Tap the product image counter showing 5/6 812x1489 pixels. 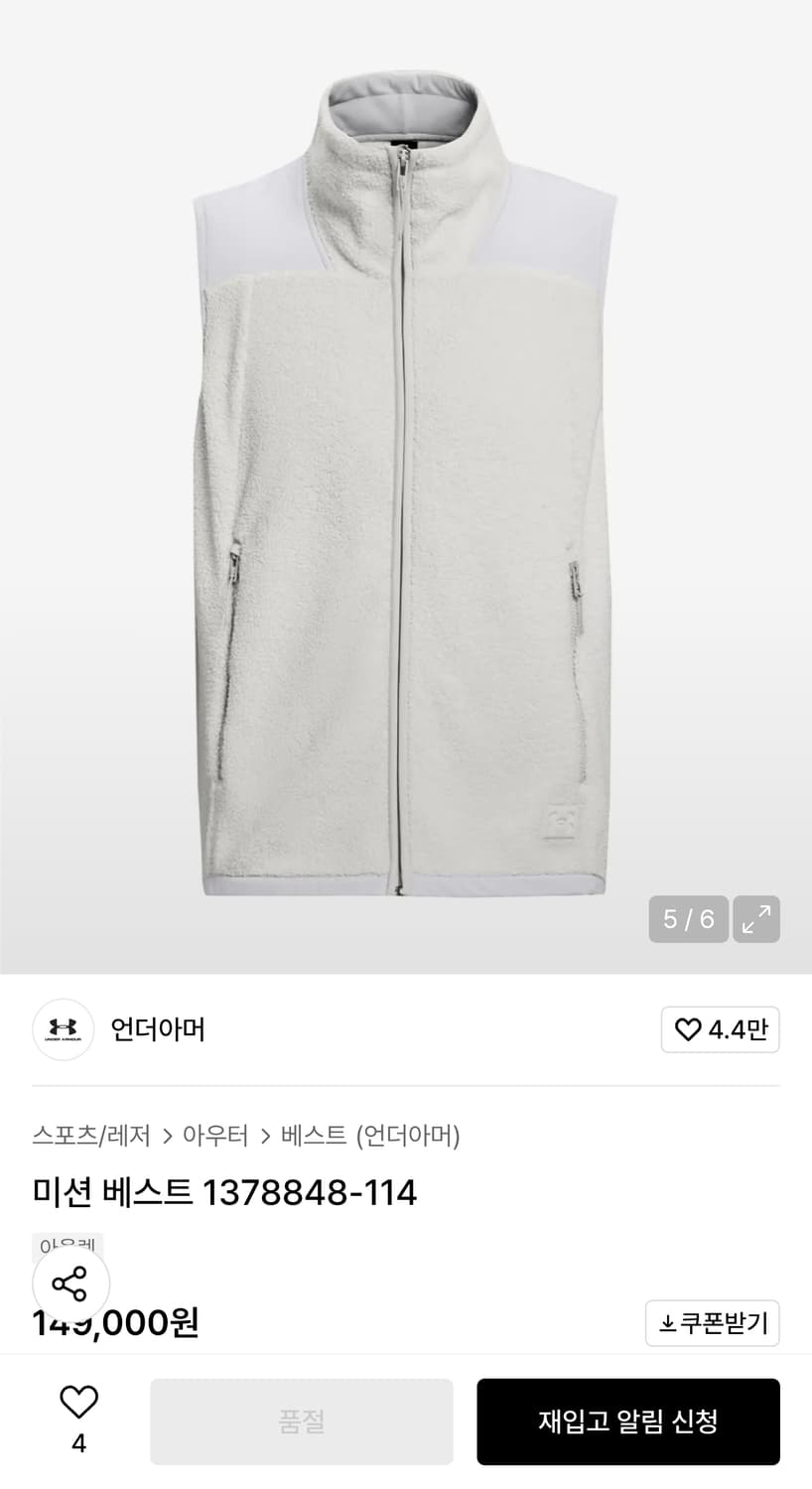689,920
